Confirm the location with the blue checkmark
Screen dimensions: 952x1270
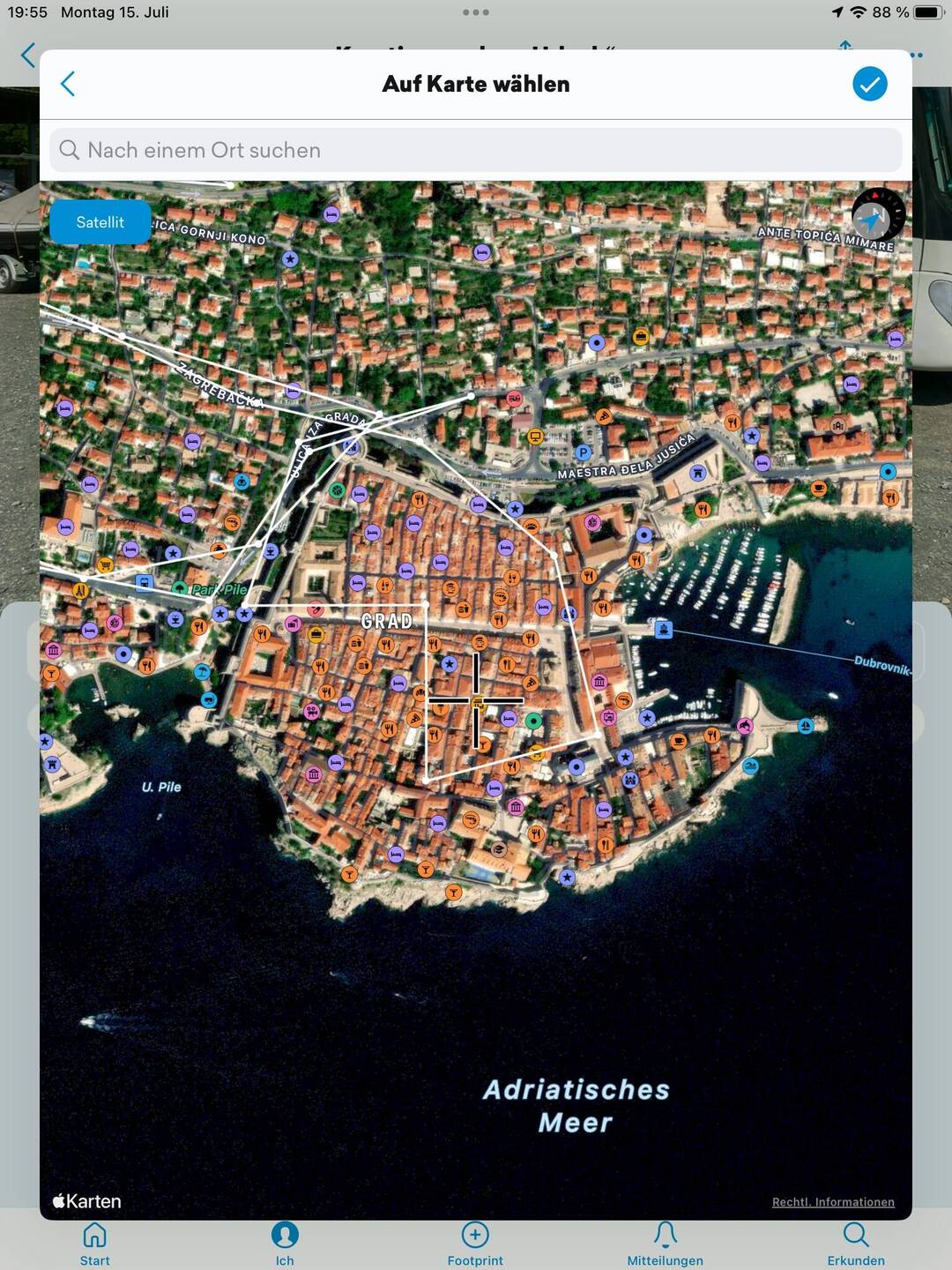tap(869, 84)
